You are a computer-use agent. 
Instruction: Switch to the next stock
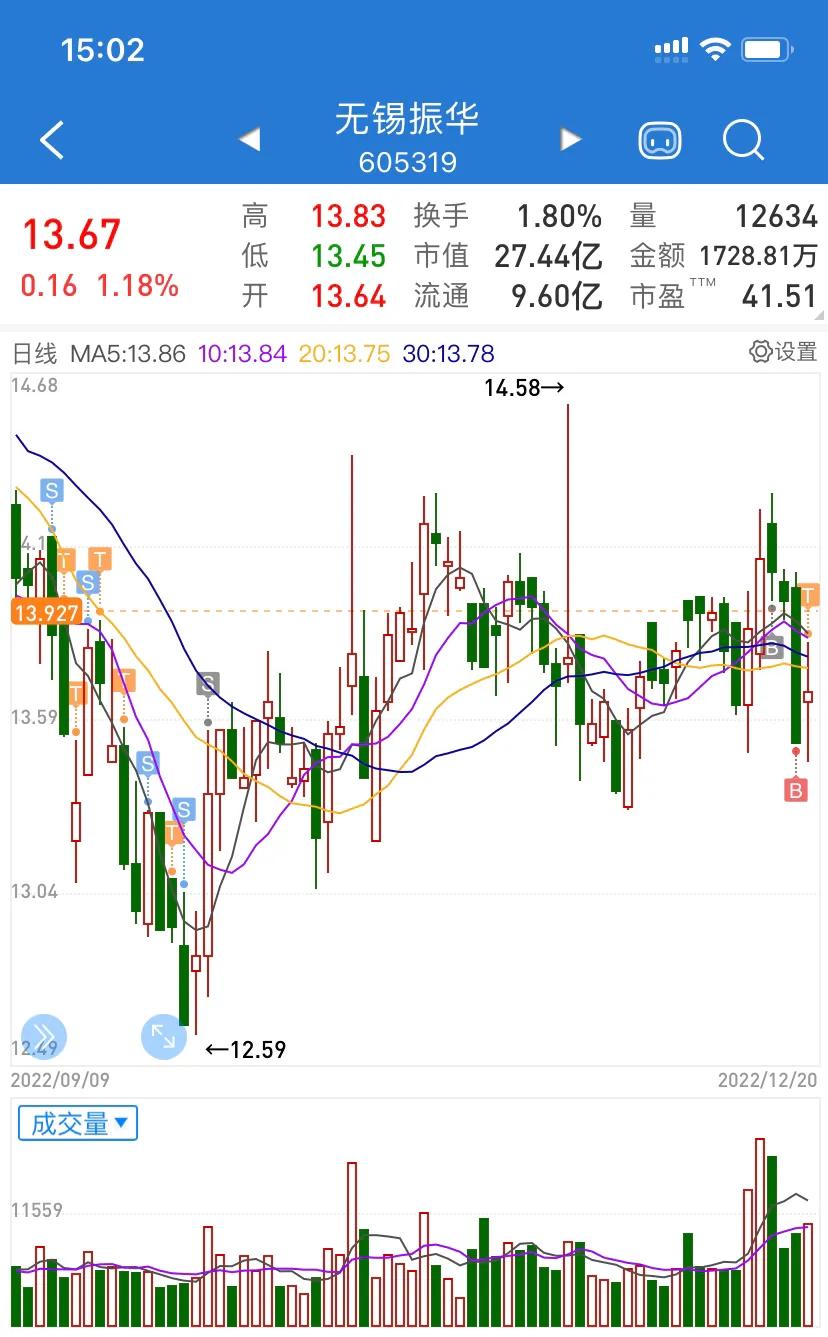click(571, 140)
